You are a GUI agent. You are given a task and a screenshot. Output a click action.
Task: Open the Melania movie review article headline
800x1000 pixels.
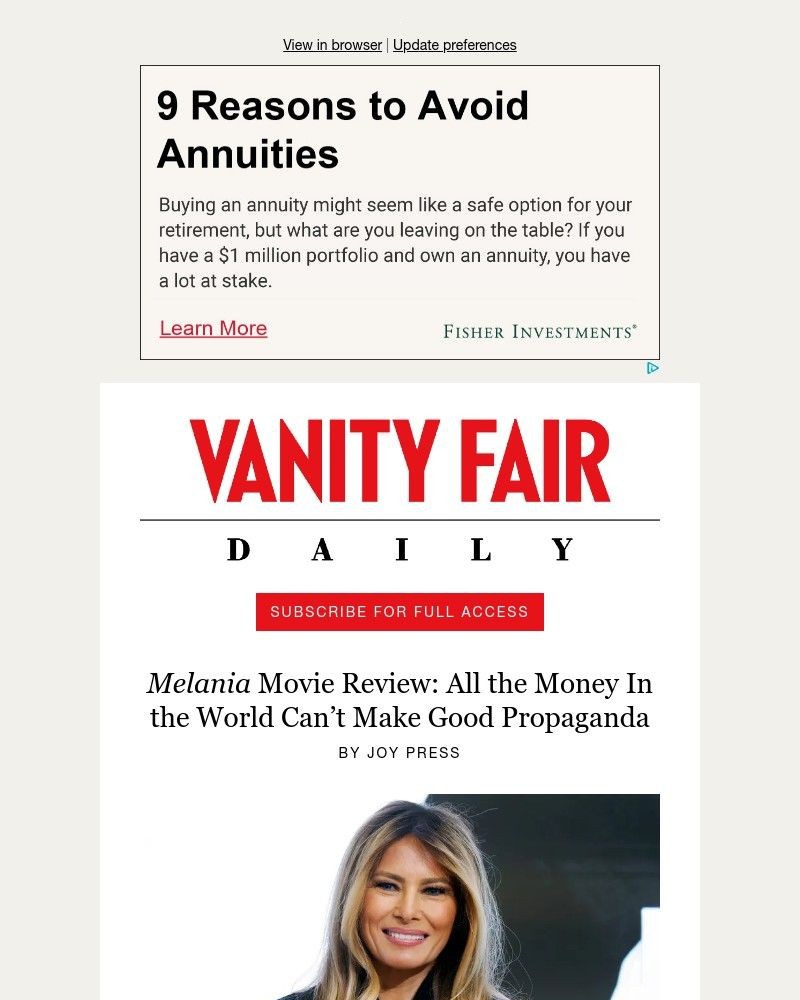pyautogui.click(x=399, y=700)
